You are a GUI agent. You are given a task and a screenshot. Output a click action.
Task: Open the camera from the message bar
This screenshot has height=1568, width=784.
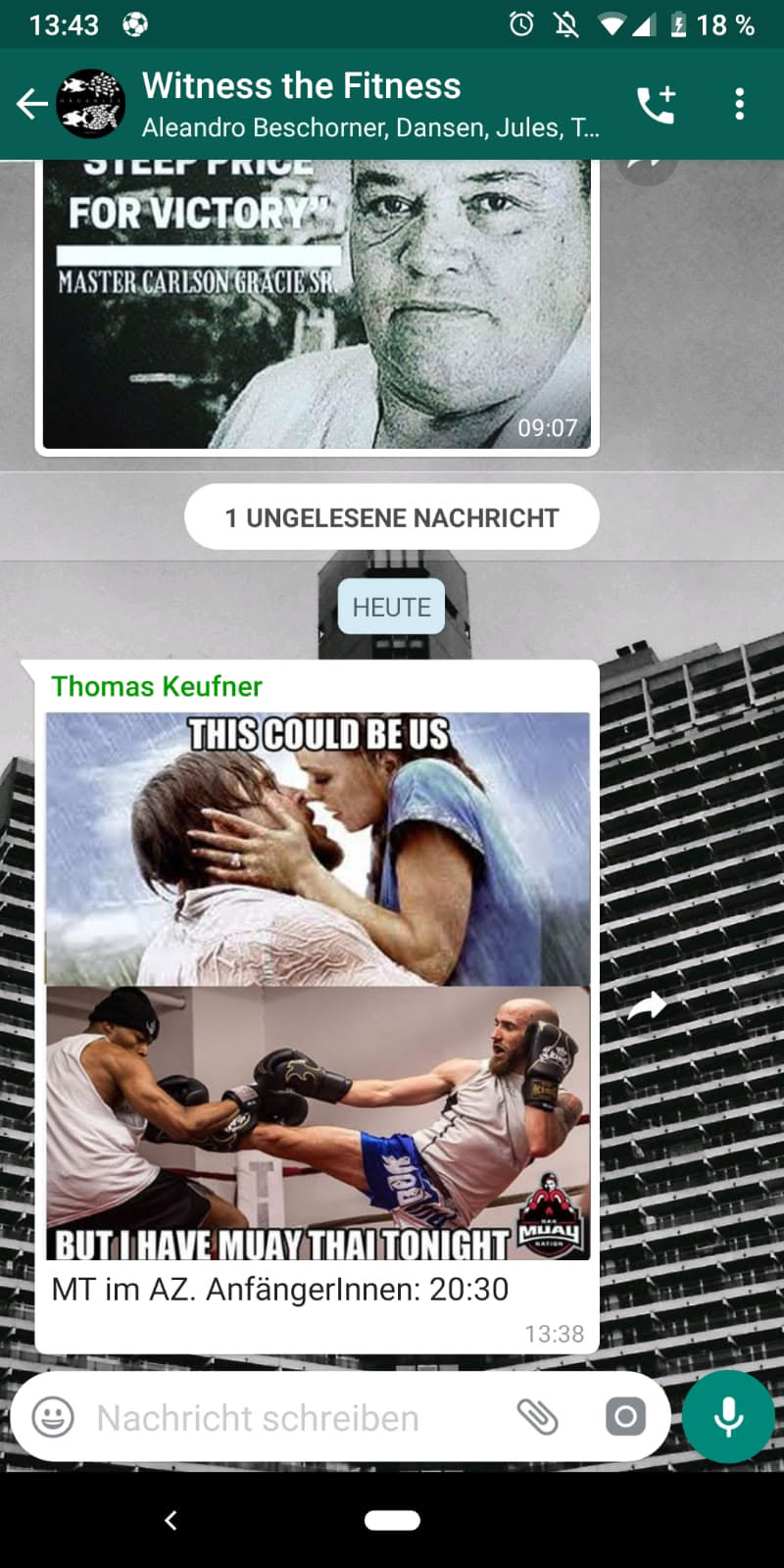tap(625, 1417)
